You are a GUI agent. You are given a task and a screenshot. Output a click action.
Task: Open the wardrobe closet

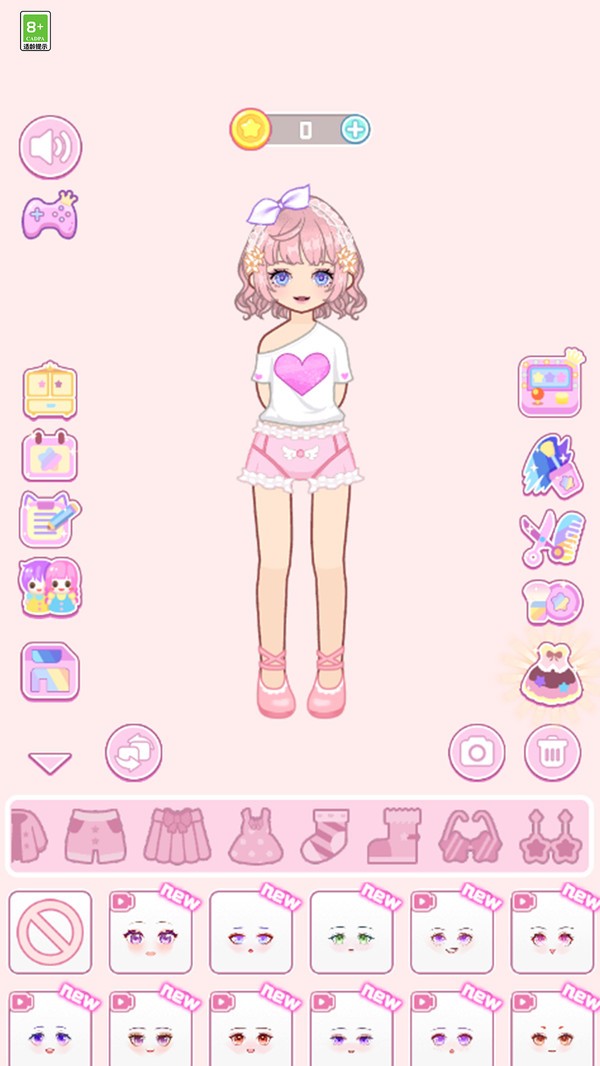point(50,391)
